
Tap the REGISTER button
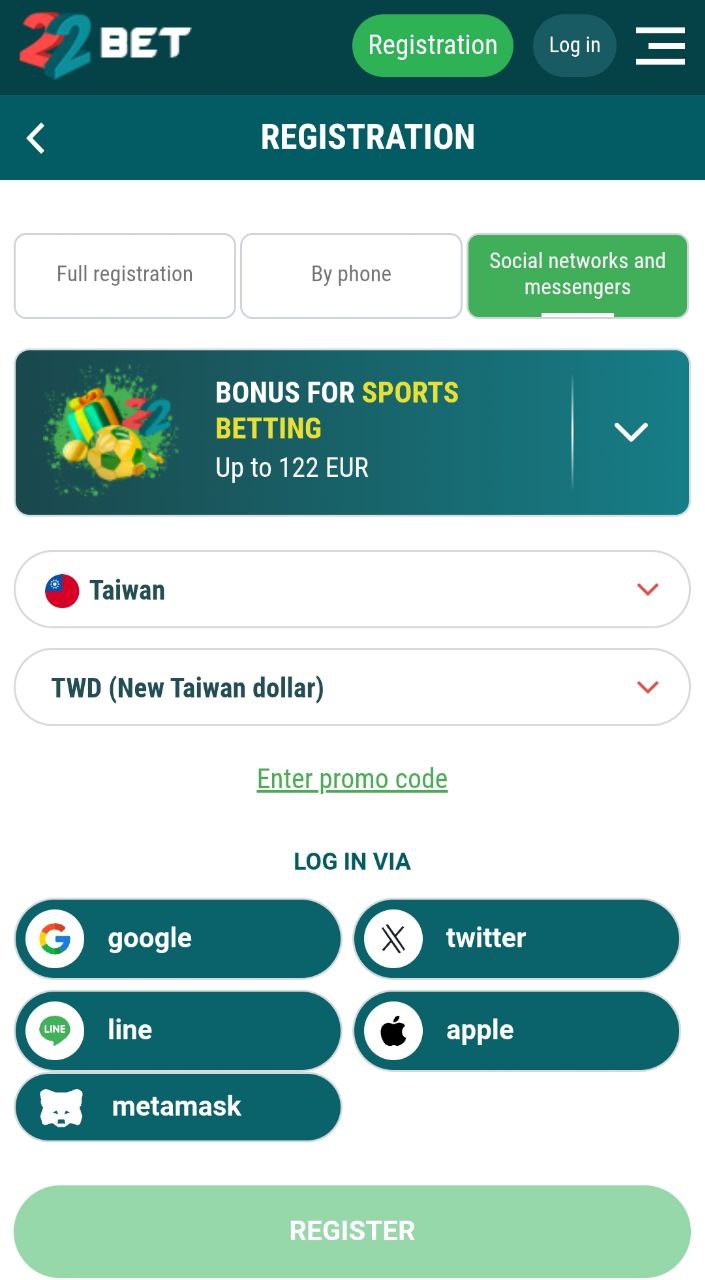tap(352, 1231)
